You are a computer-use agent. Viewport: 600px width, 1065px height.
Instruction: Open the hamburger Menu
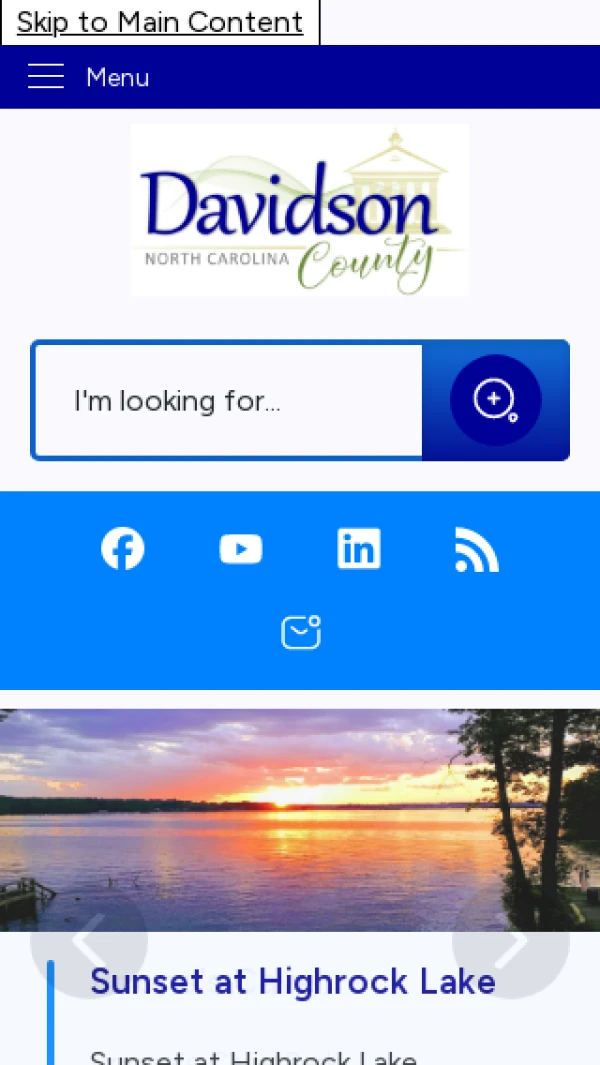(88, 77)
